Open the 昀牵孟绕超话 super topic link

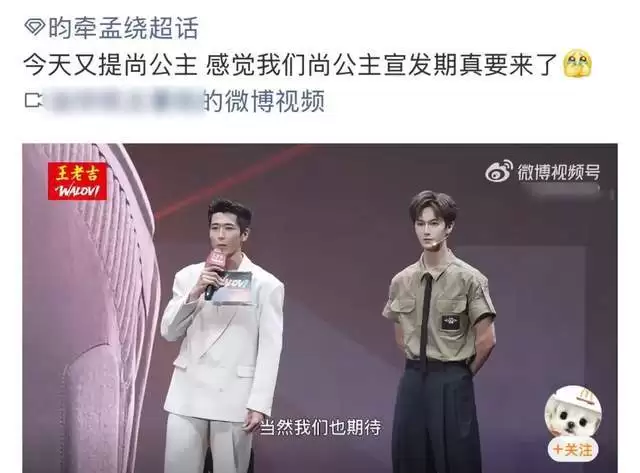(112, 28)
